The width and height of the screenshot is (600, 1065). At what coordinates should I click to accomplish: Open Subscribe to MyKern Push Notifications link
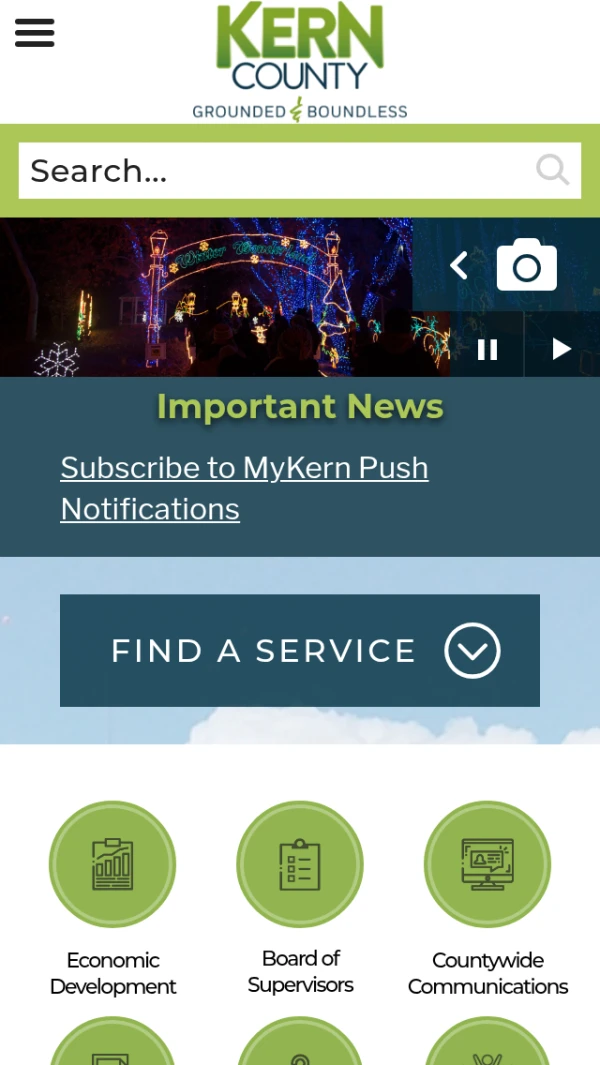244,488
